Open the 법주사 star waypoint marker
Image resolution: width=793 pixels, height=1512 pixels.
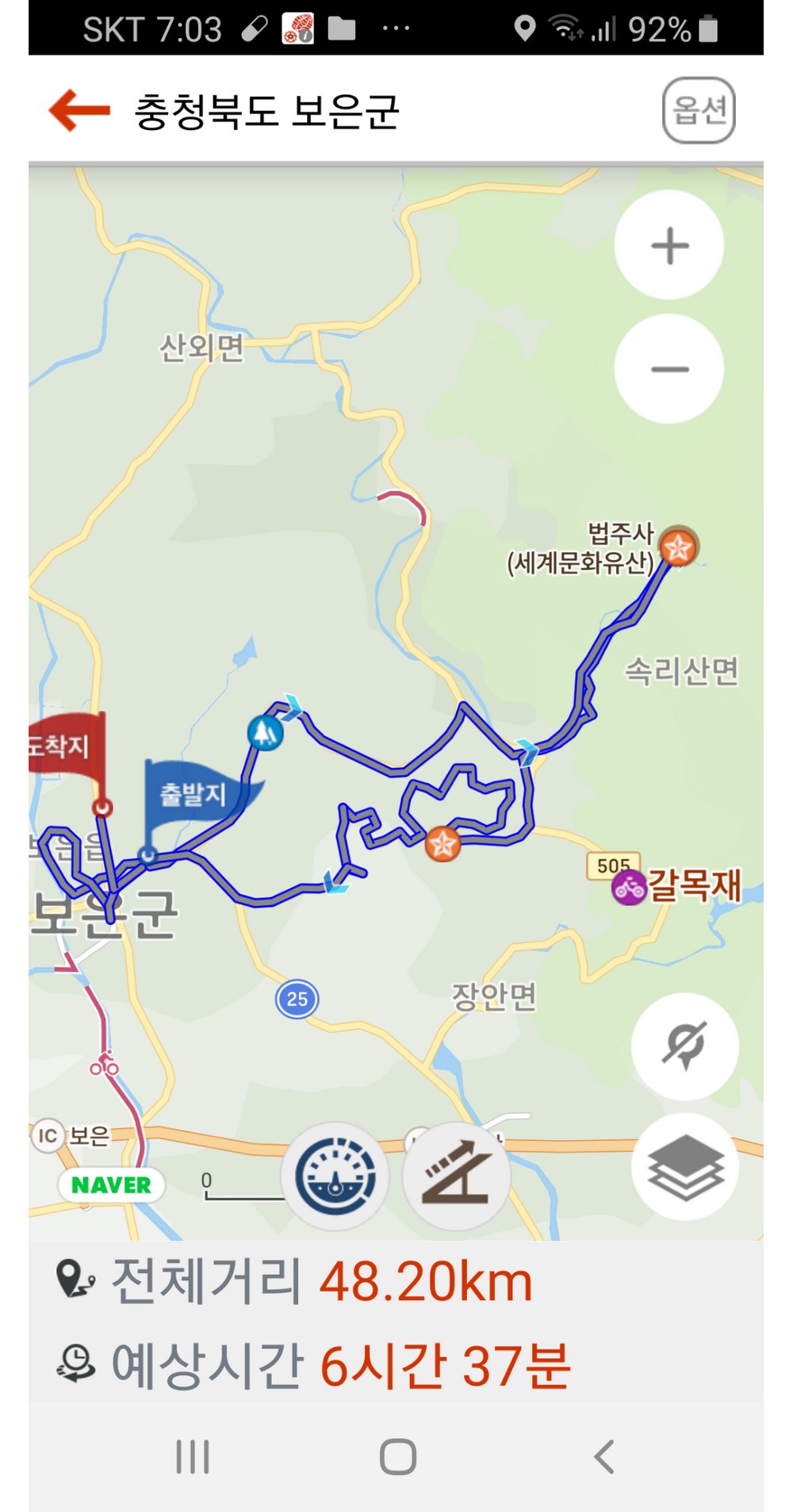click(678, 547)
